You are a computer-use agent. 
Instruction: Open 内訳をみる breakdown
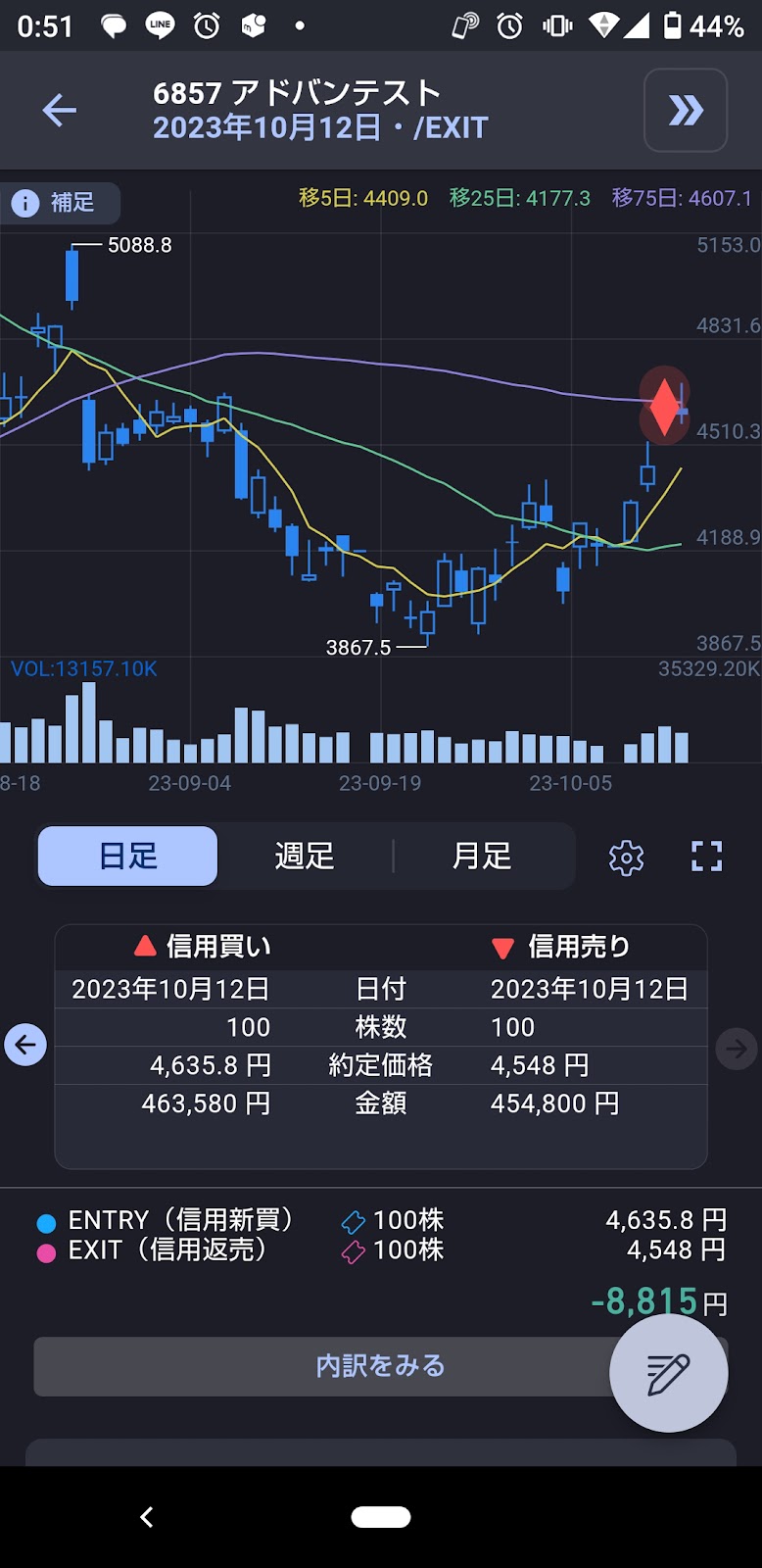(x=323, y=1366)
